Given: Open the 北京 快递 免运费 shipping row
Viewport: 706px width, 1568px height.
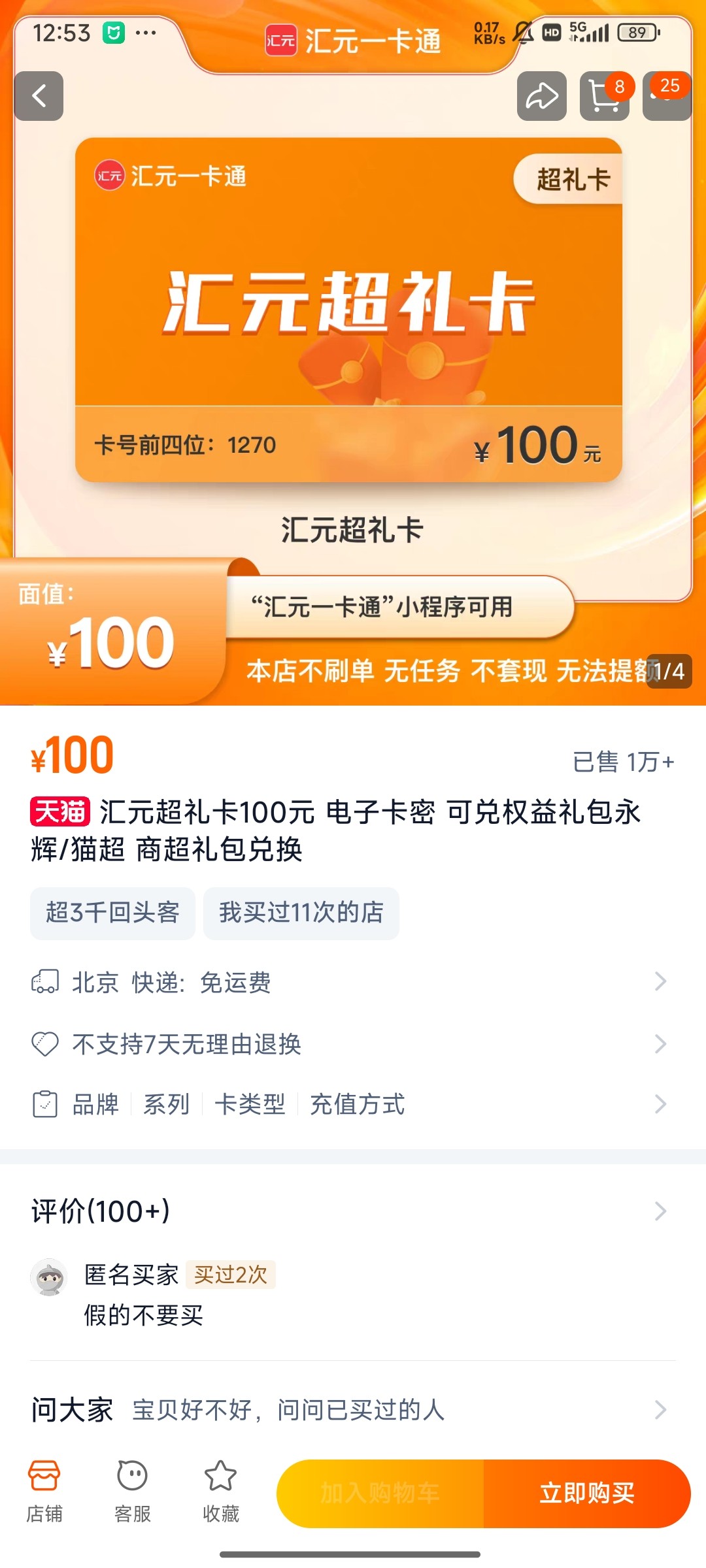Looking at the screenshot, I should [353, 982].
